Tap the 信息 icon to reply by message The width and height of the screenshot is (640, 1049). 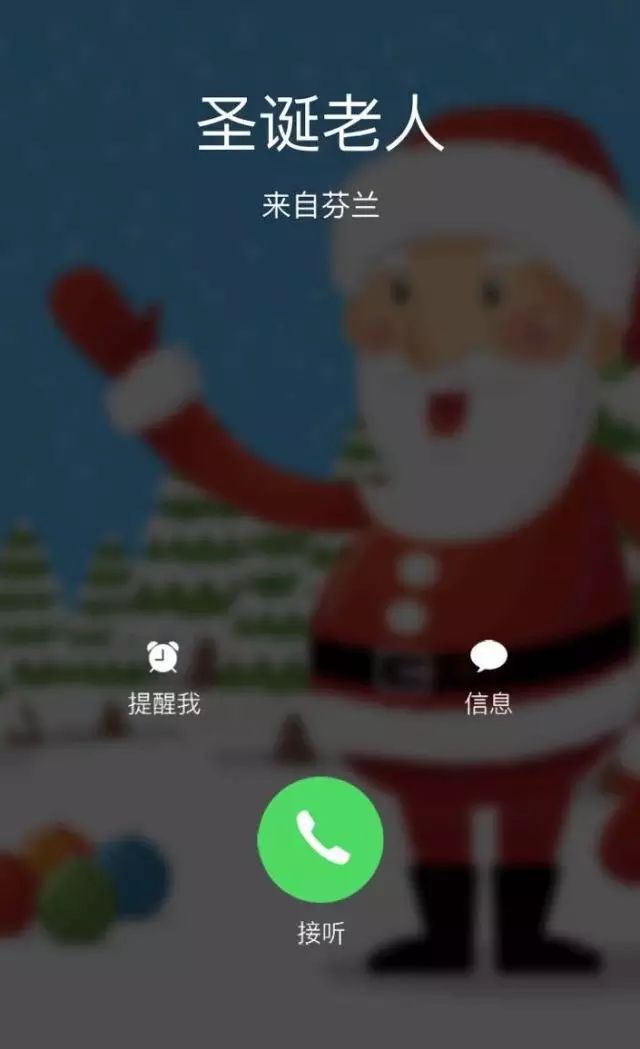tap(488, 657)
